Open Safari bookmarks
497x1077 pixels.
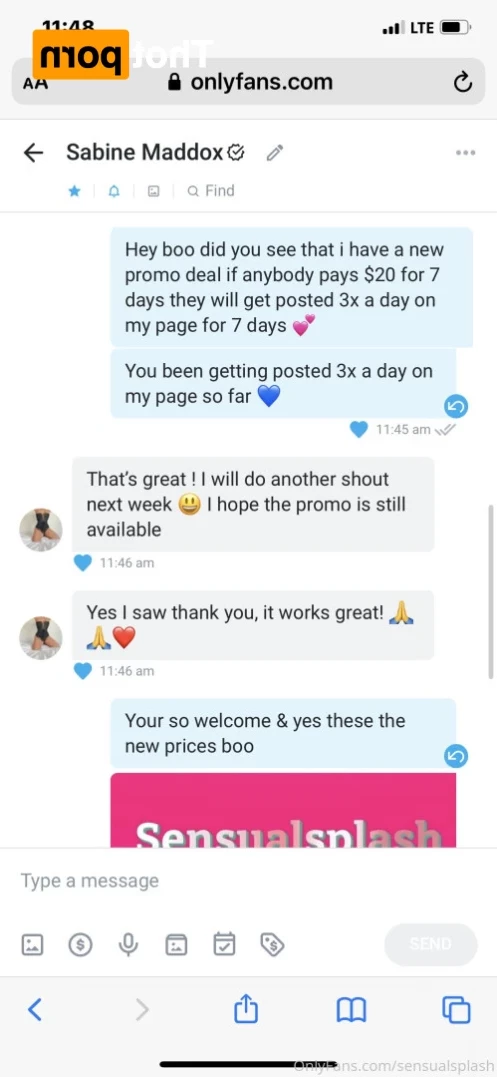pyautogui.click(x=351, y=1010)
